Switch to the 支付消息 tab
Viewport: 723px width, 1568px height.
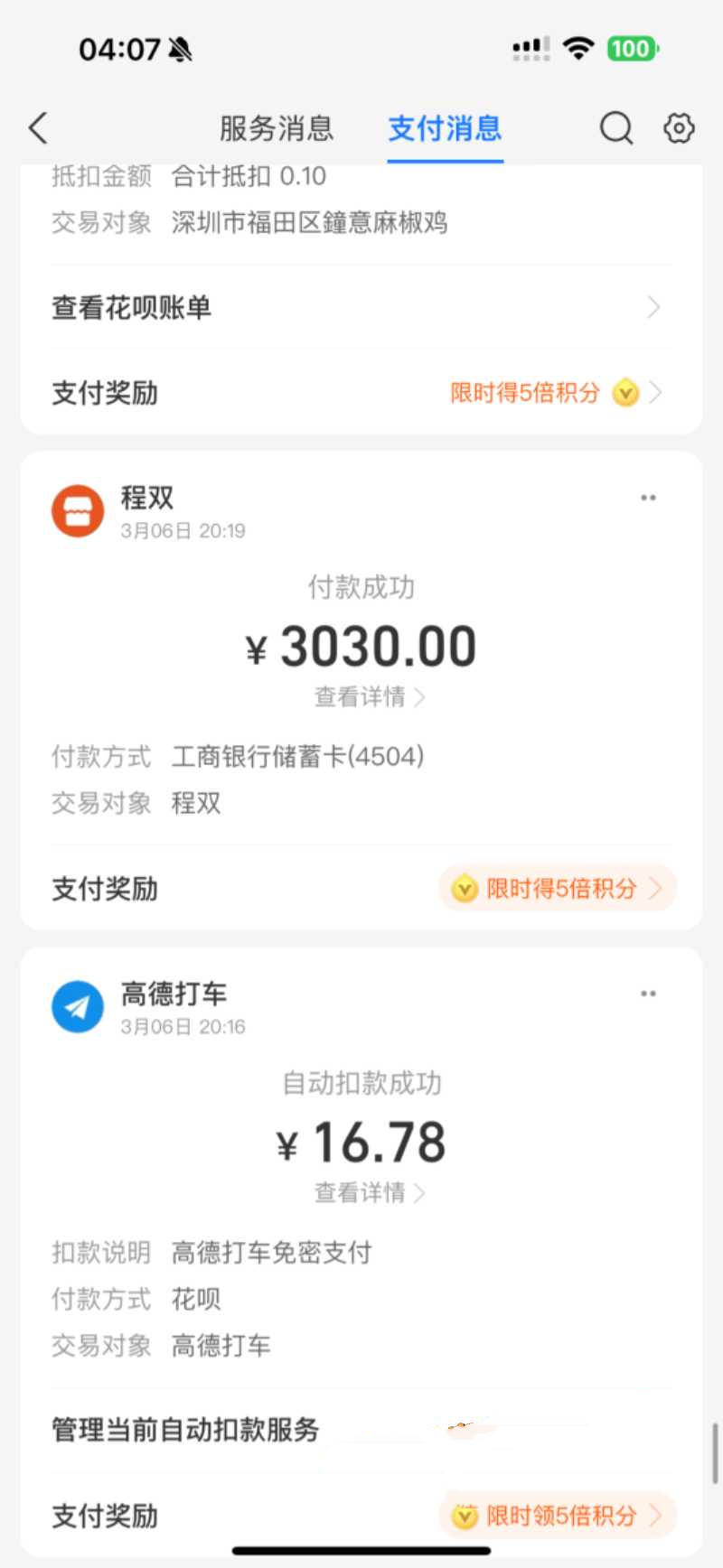(x=445, y=129)
